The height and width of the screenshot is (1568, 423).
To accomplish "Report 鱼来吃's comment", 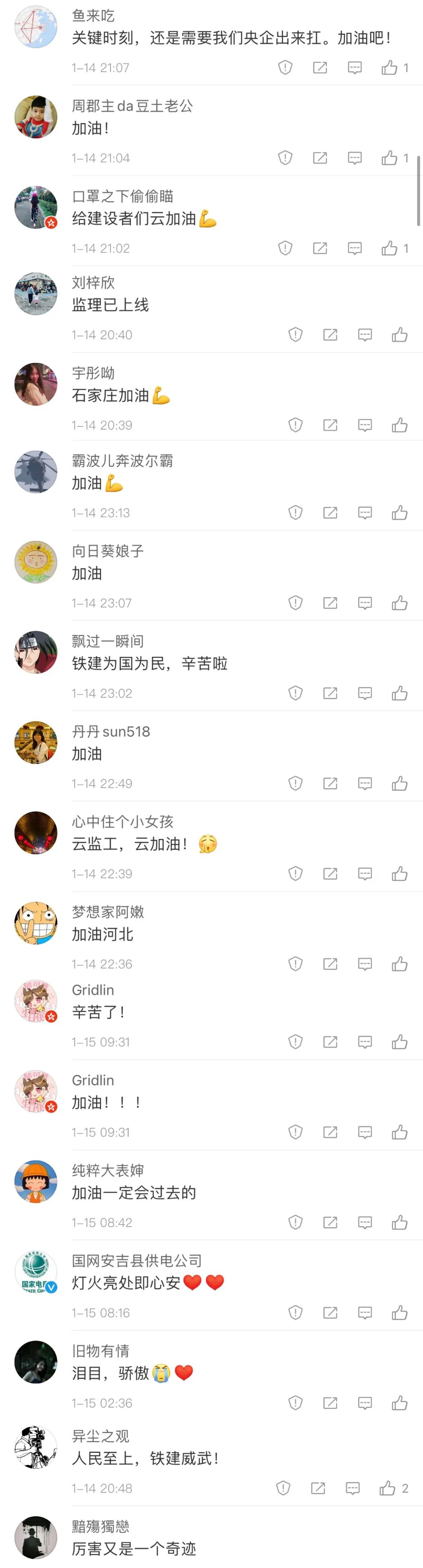I will pyautogui.click(x=285, y=68).
